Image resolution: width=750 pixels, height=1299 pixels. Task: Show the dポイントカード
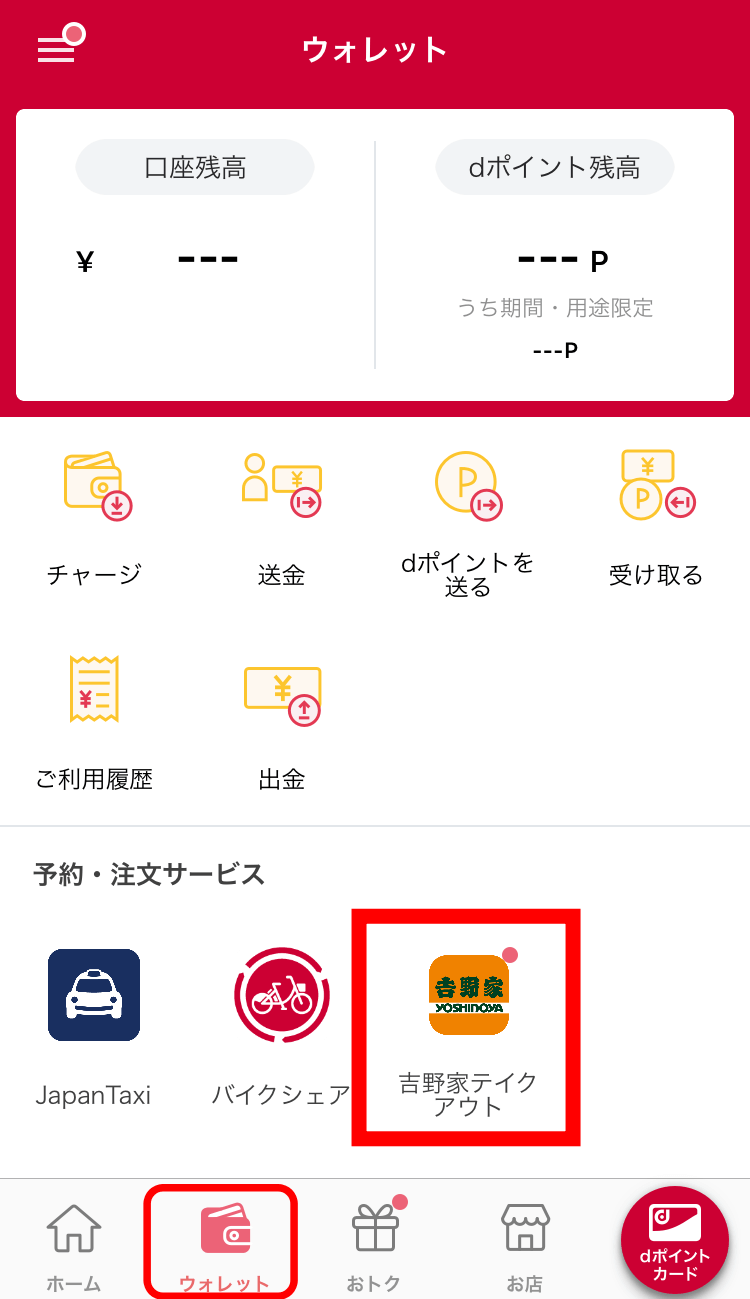(x=675, y=1240)
